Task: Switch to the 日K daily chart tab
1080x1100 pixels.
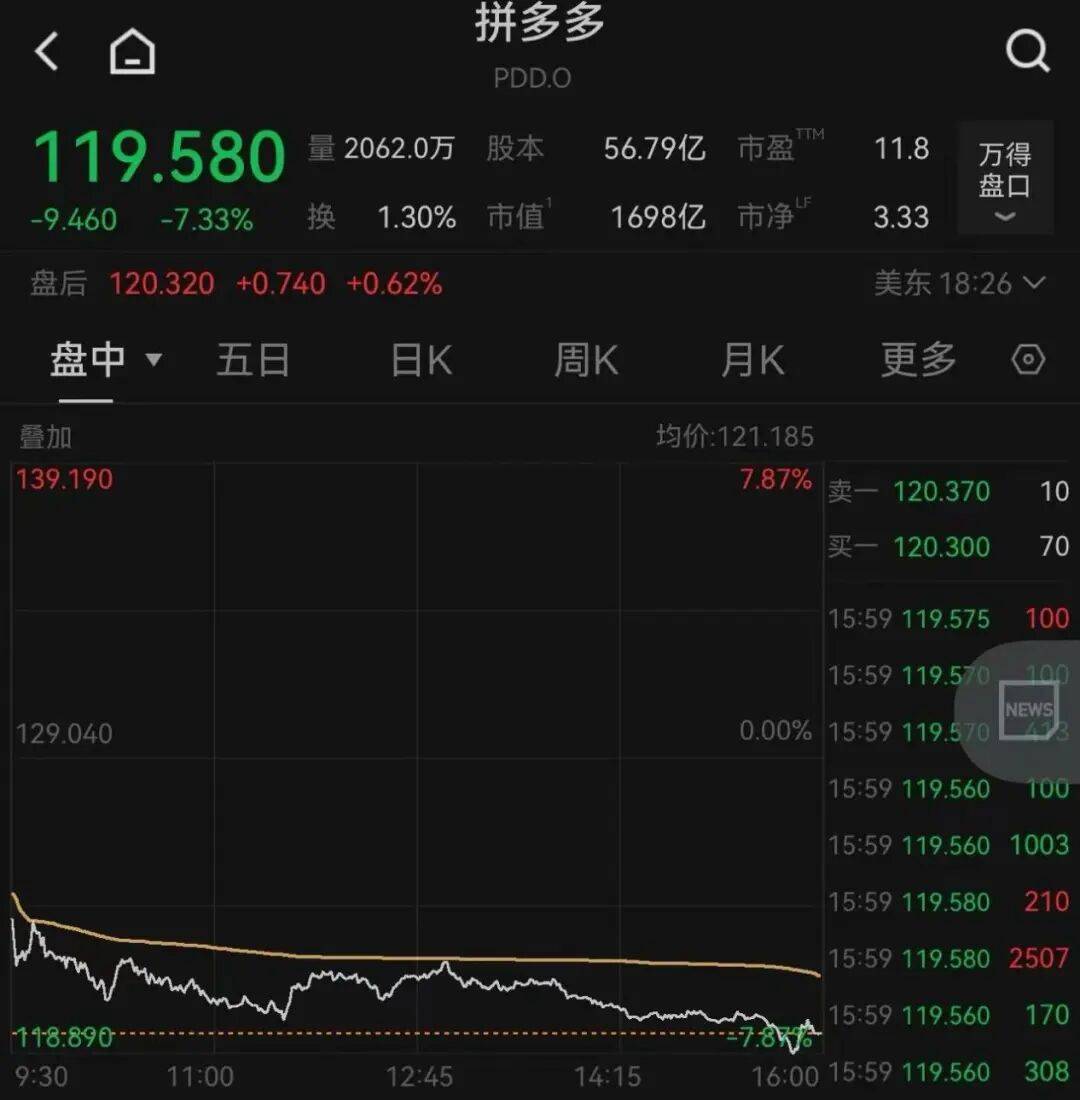Action: pyautogui.click(x=420, y=360)
